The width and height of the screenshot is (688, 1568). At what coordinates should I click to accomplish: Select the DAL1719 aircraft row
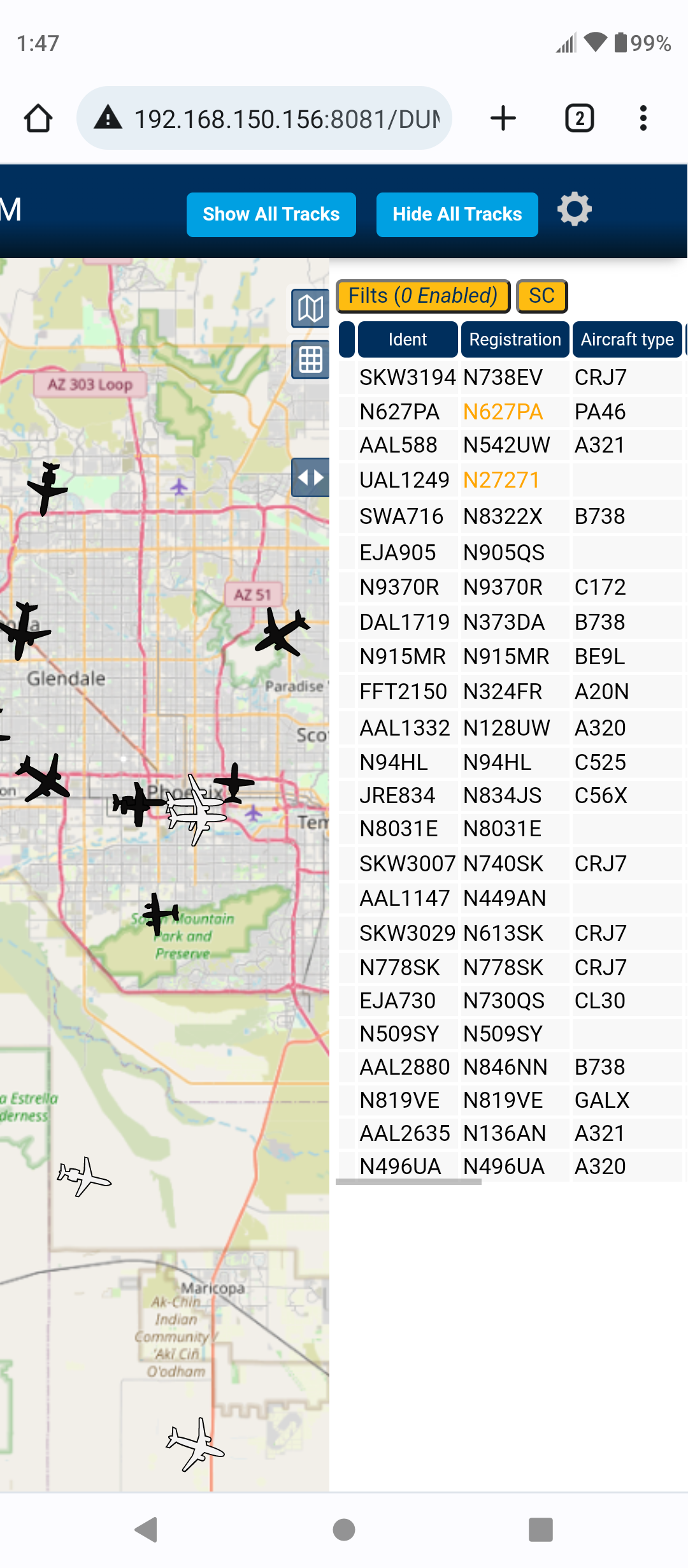click(x=510, y=622)
